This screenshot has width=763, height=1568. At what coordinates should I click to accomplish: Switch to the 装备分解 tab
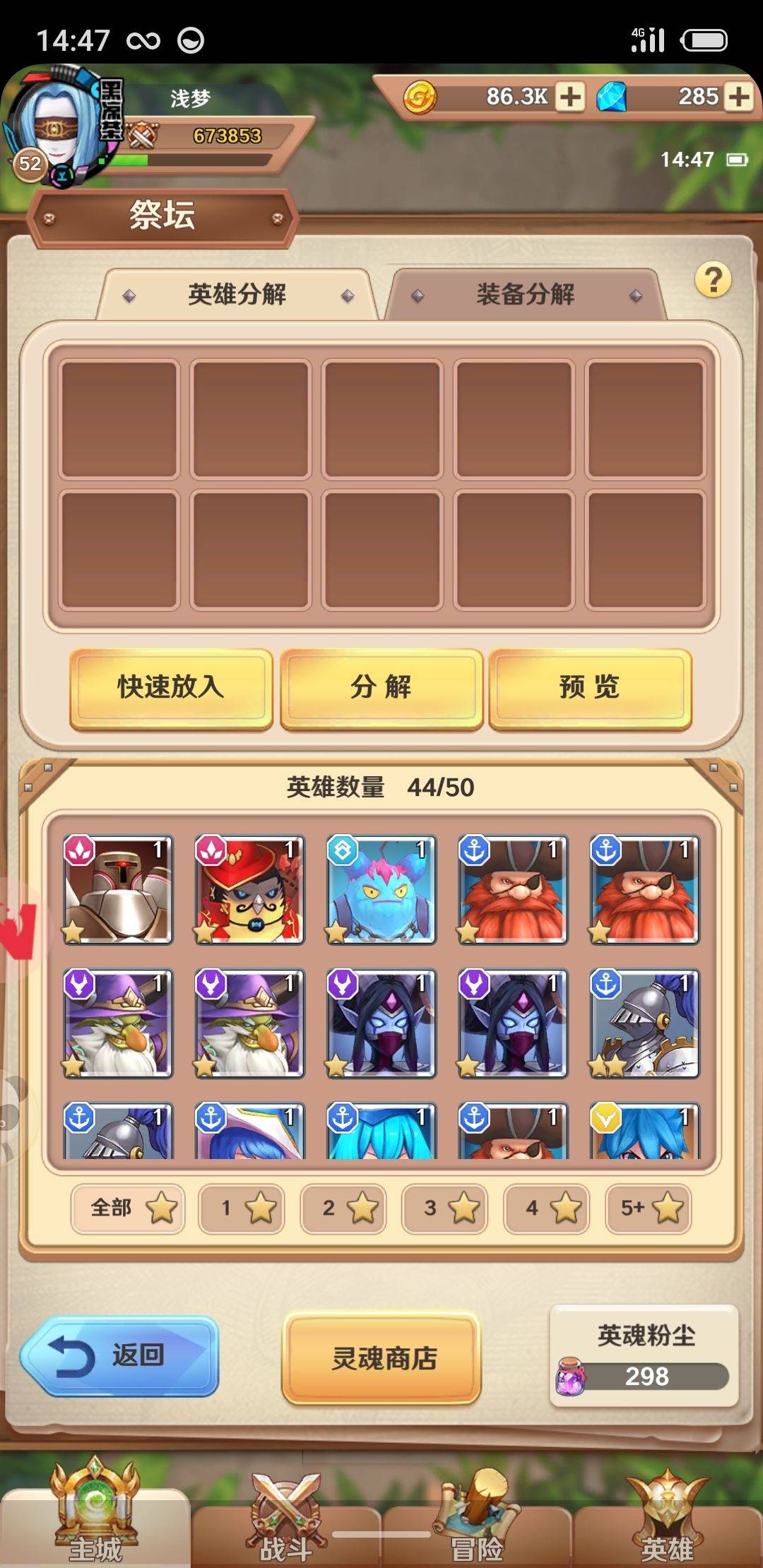[526, 295]
